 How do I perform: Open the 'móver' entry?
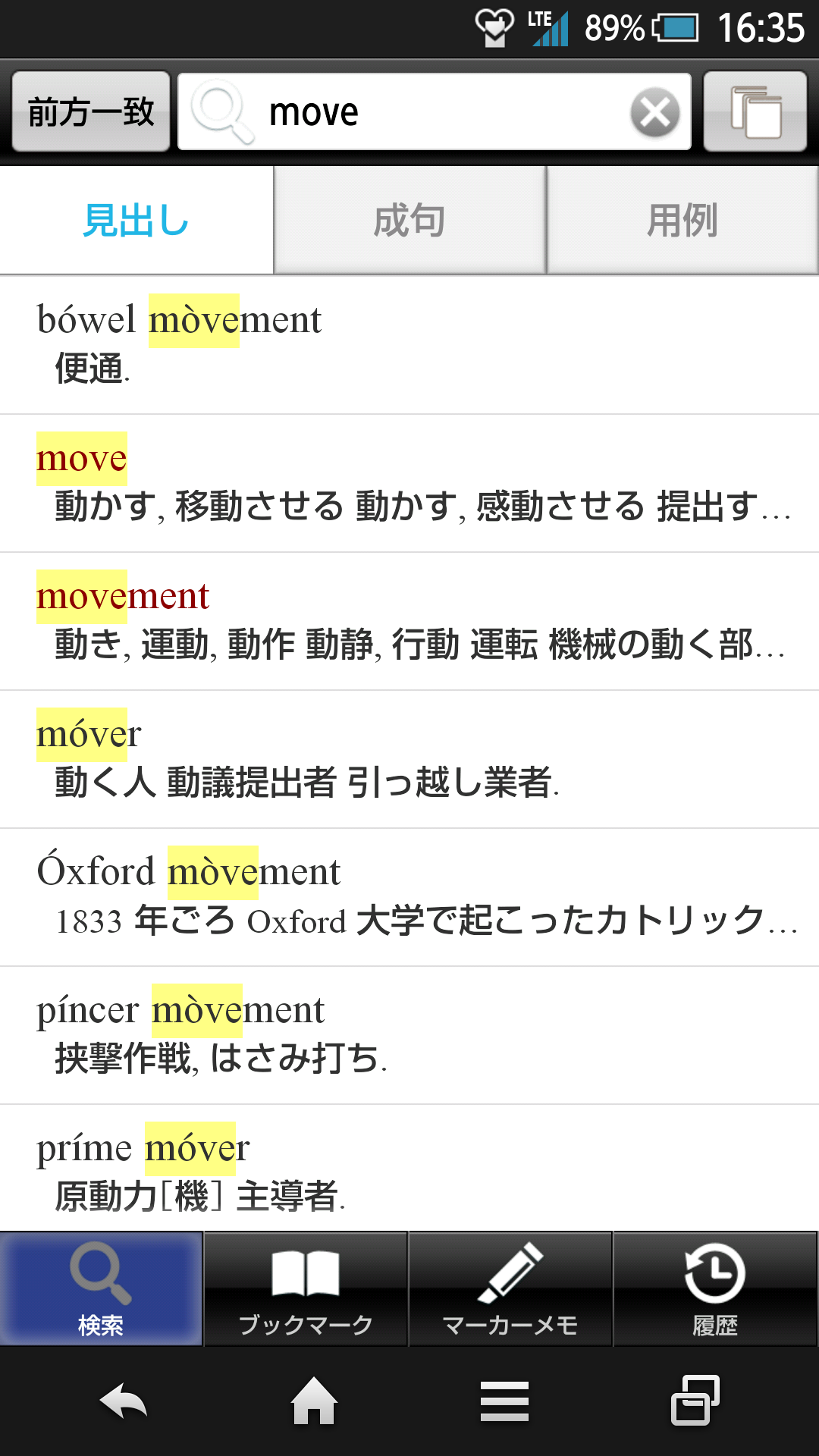[x=409, y=759]
